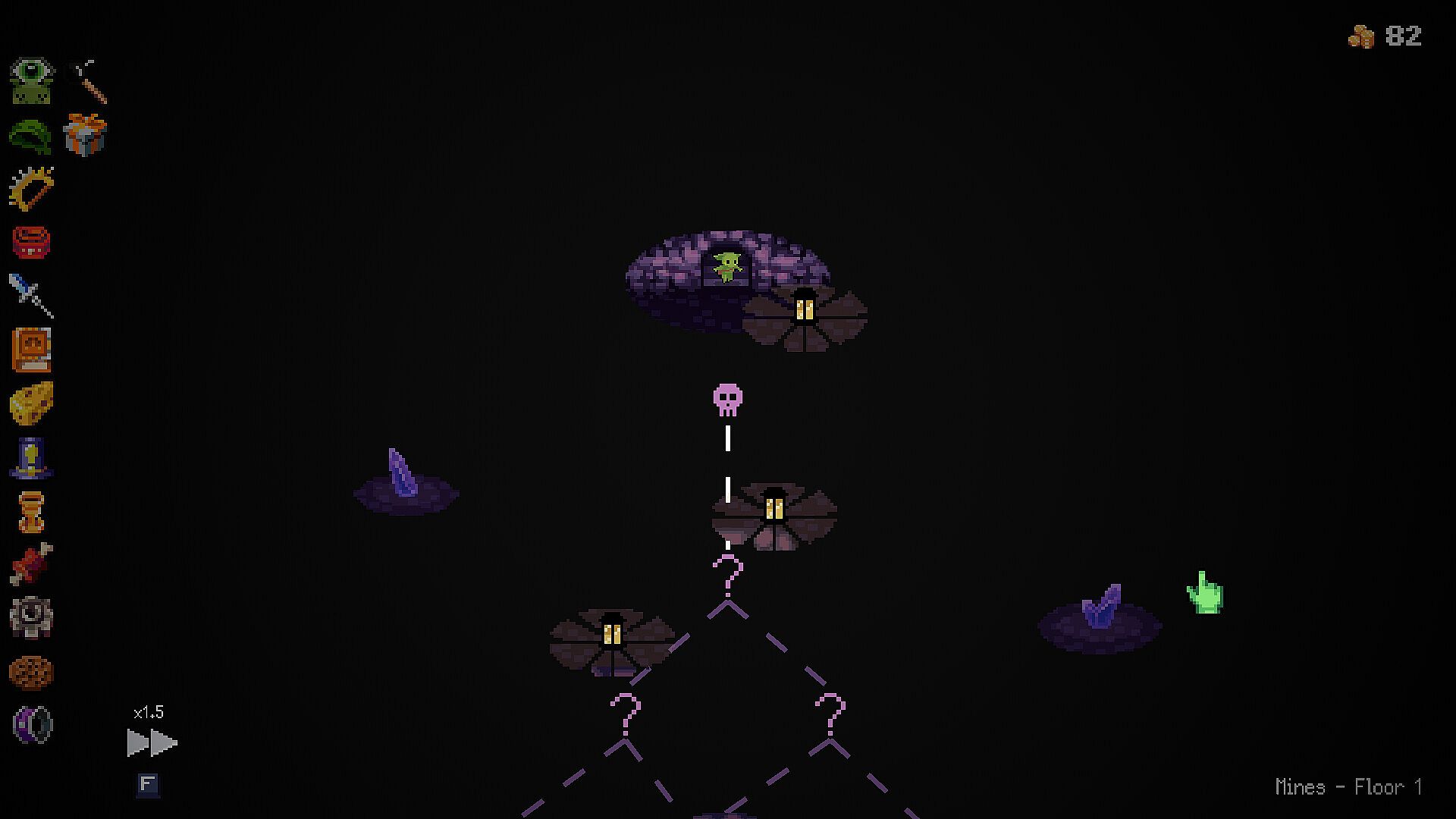Inspect the purple ring relic

click(32, 724)
